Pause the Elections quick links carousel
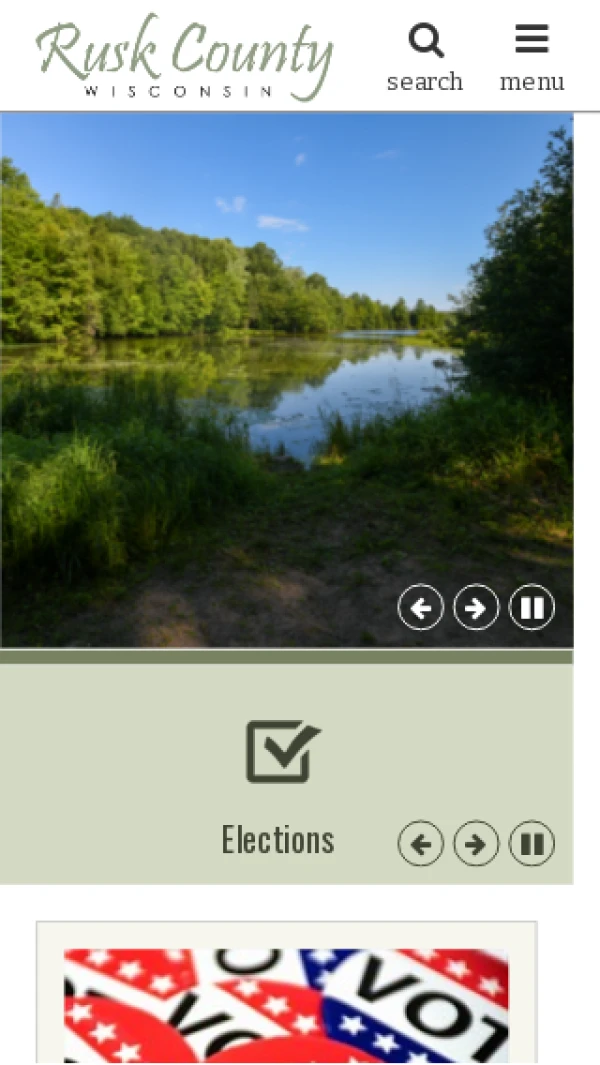 click(x=532, y=844)
